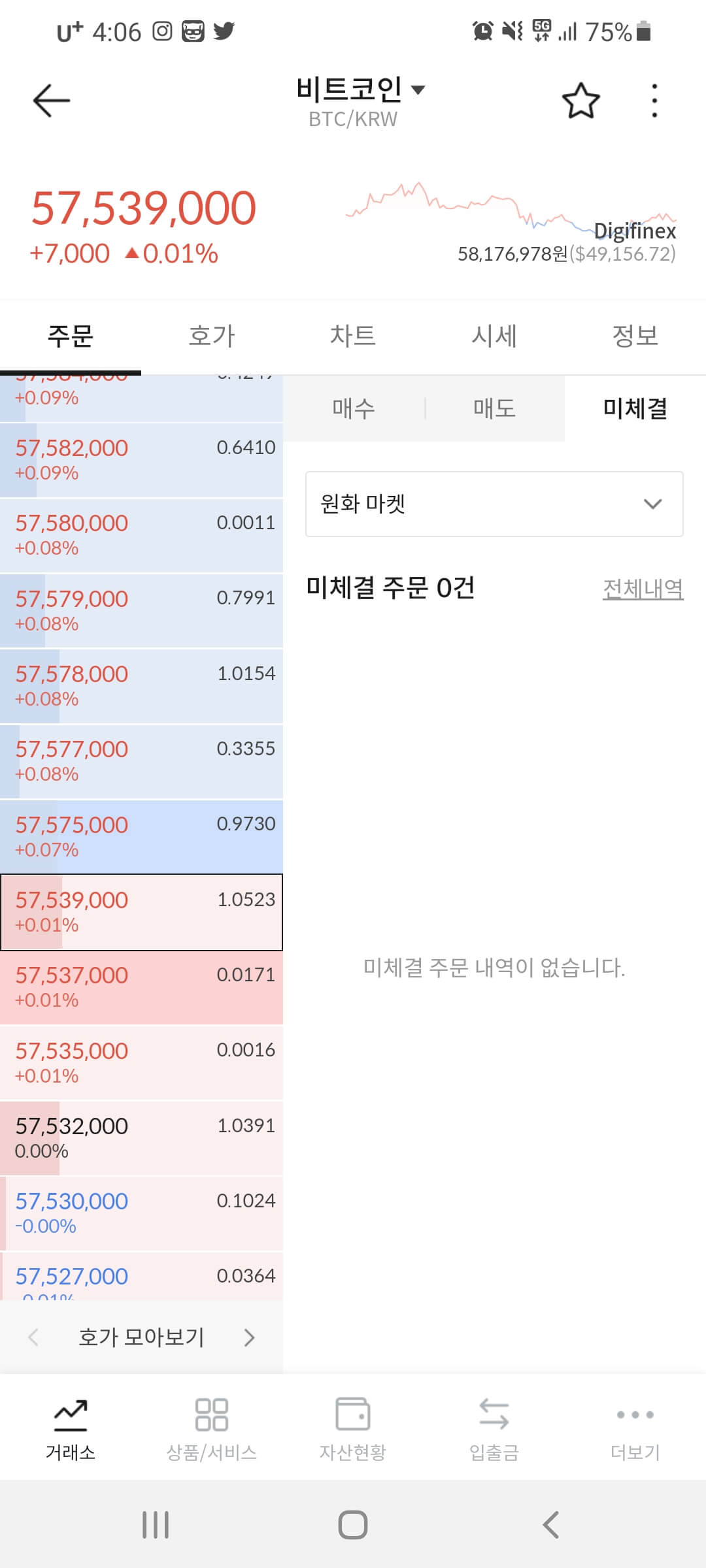
Task: Switch to the 차트 chart tab
Action: (x=354, y=336)
